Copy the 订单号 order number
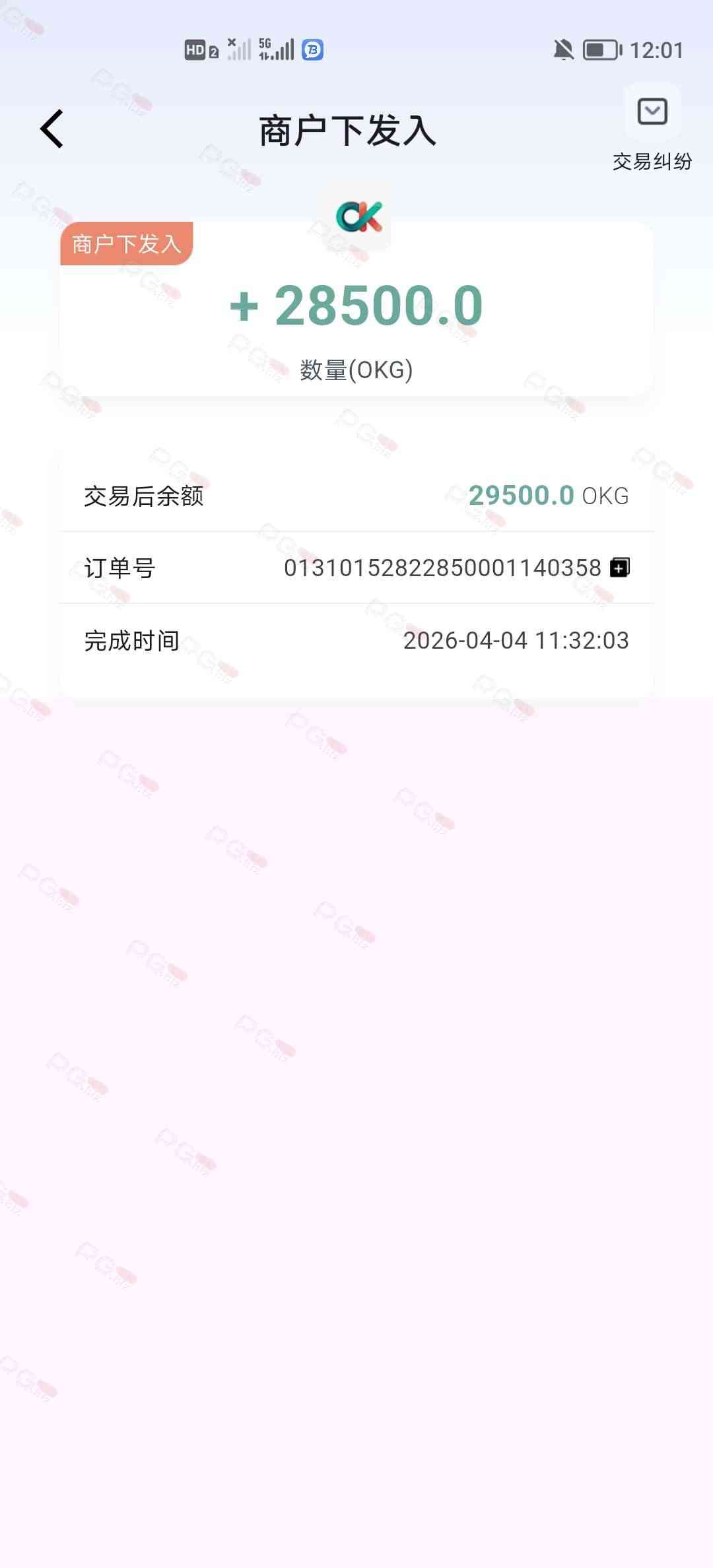Screen dimensions: 713x1568 point(619,568)
